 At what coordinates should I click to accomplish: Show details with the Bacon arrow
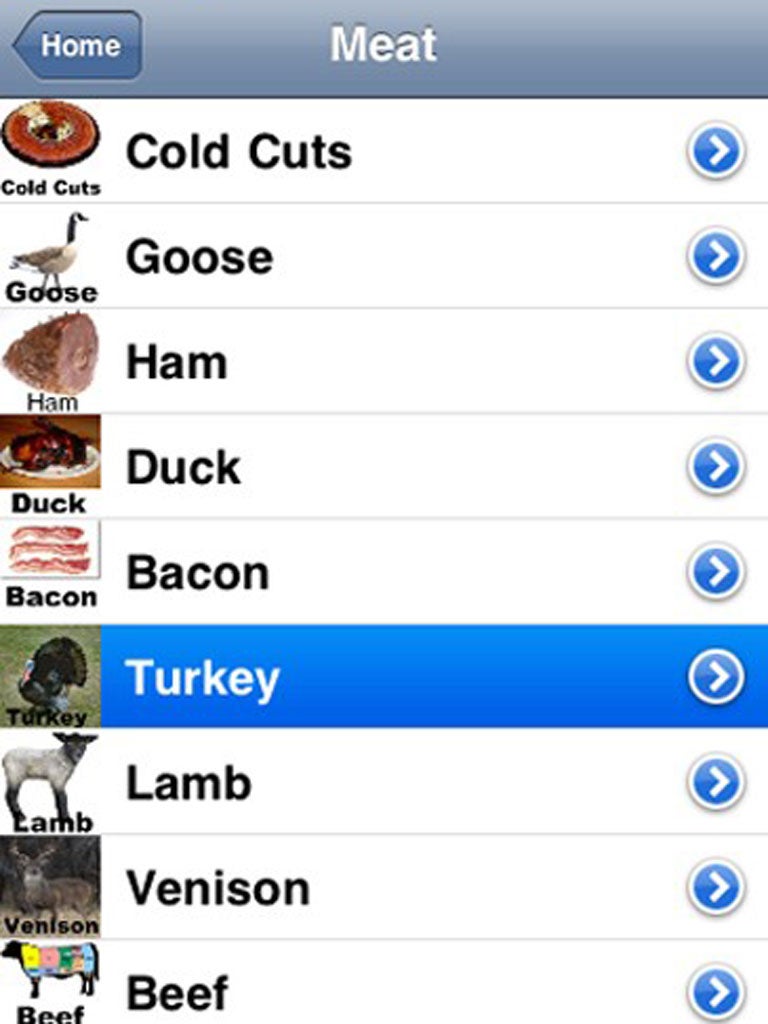click(x=716, y=572)
